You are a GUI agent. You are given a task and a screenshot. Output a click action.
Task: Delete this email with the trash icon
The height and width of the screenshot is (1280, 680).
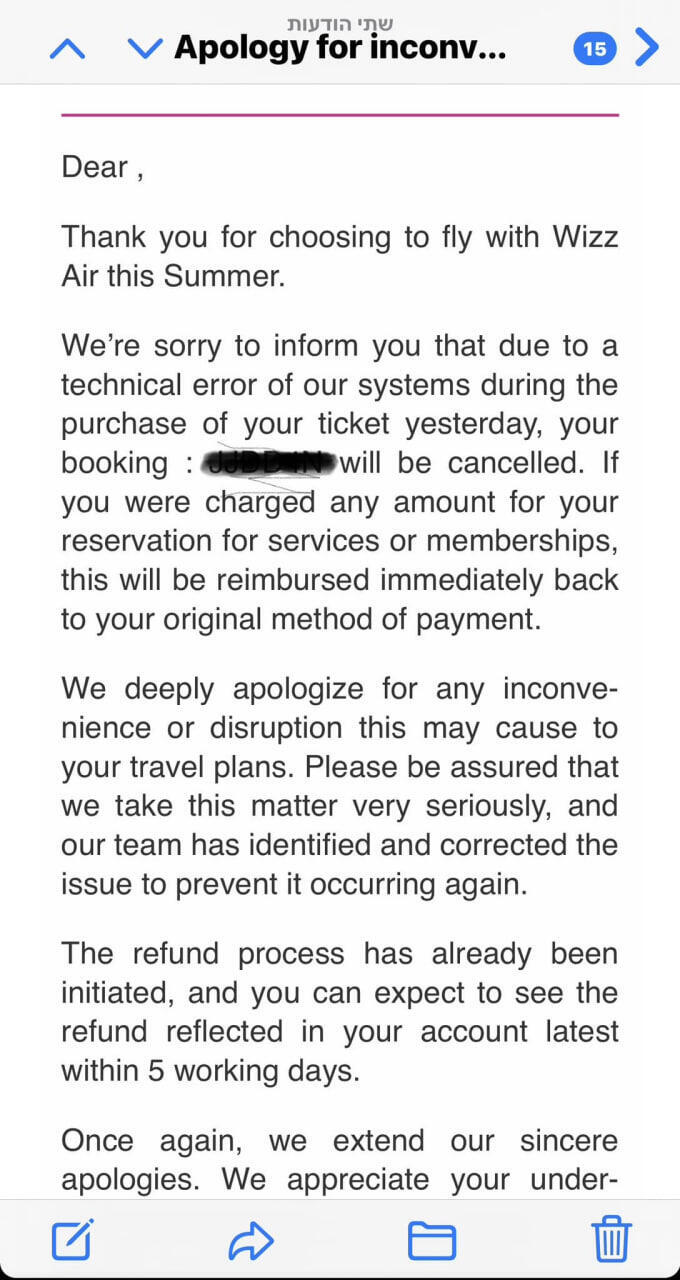click(x=611, y=1240)
